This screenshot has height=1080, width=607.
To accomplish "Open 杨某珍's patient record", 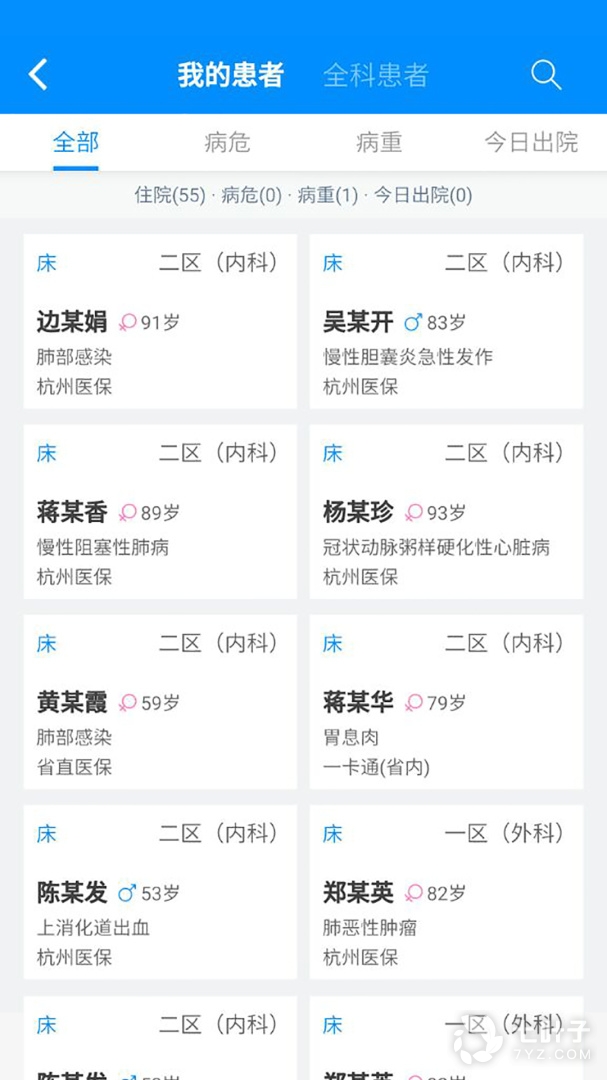I will (446, 512).
